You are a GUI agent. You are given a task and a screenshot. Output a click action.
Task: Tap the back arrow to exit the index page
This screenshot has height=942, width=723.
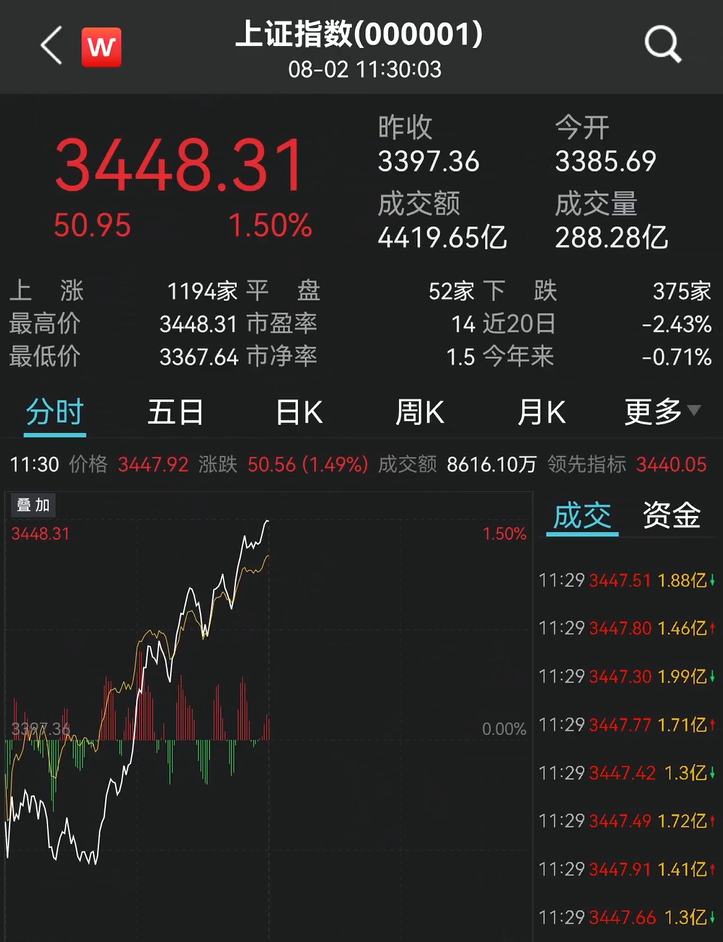49,45
